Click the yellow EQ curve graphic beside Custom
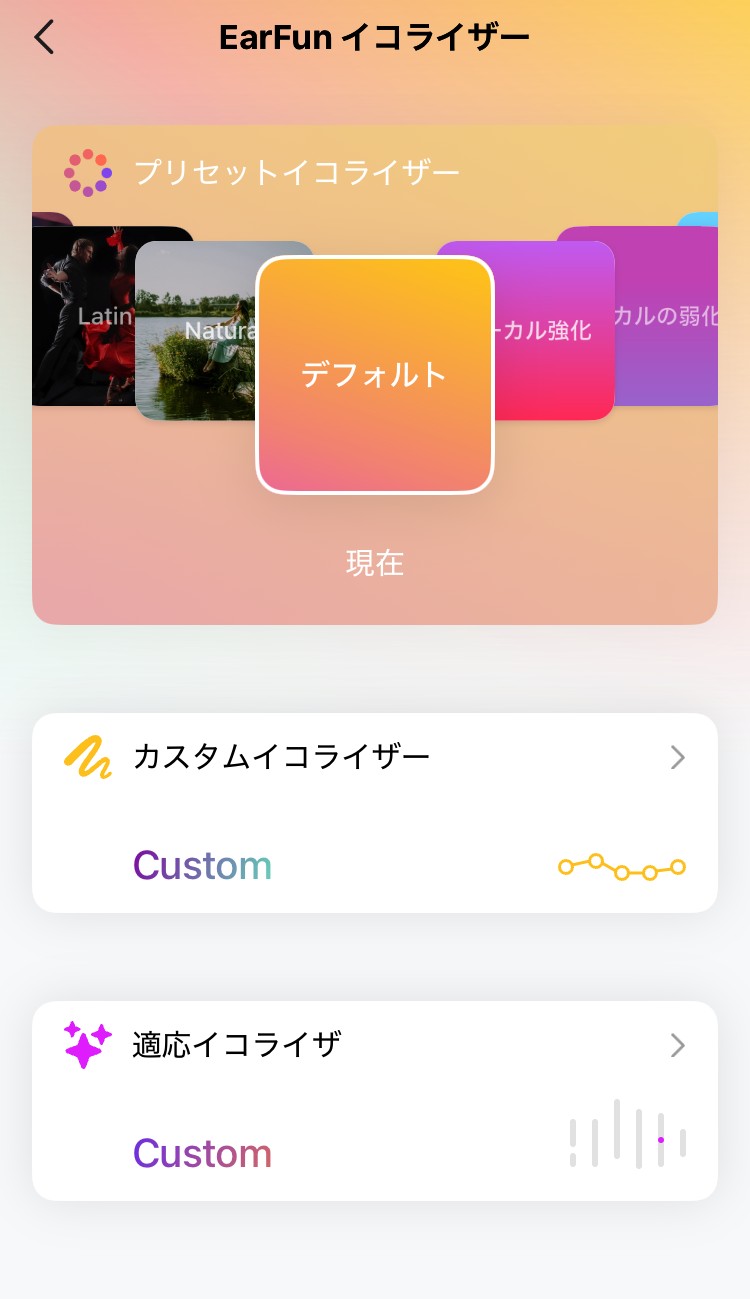This screenshot has height=1299, width=750. (x=621, y=868)
